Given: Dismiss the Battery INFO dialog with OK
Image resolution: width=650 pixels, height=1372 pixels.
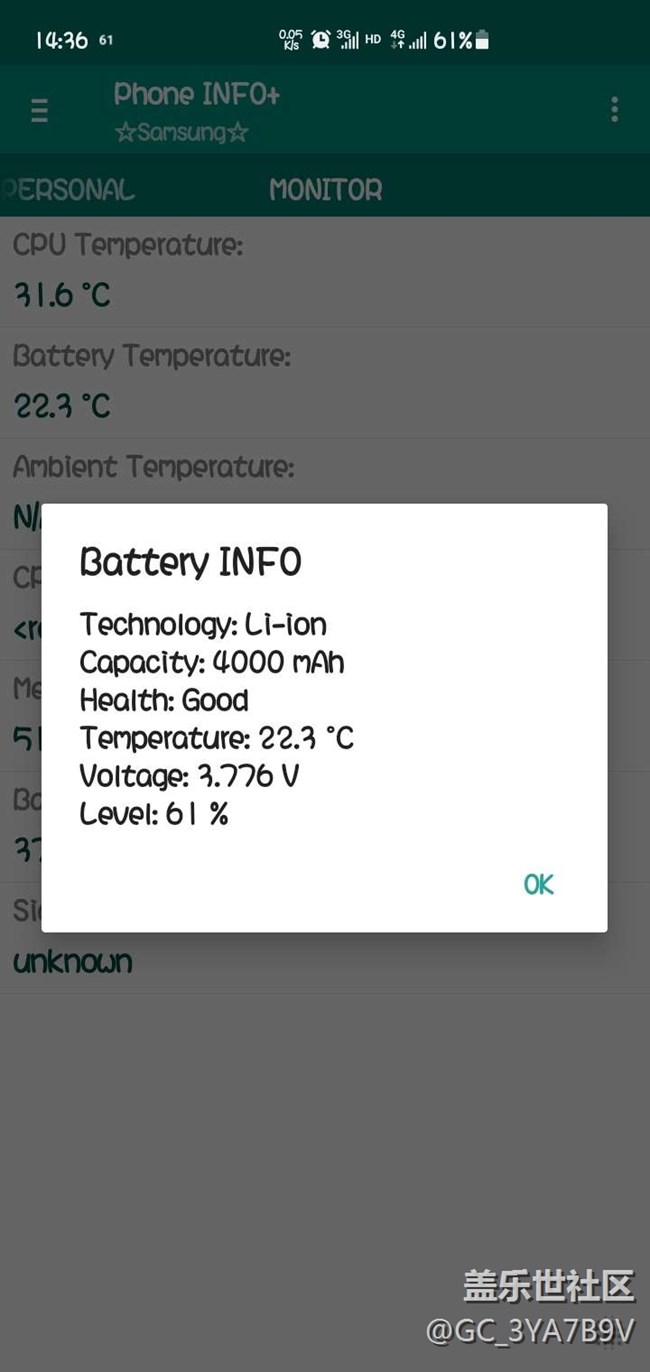Looking at the screenshot, I should pos(538,884).
